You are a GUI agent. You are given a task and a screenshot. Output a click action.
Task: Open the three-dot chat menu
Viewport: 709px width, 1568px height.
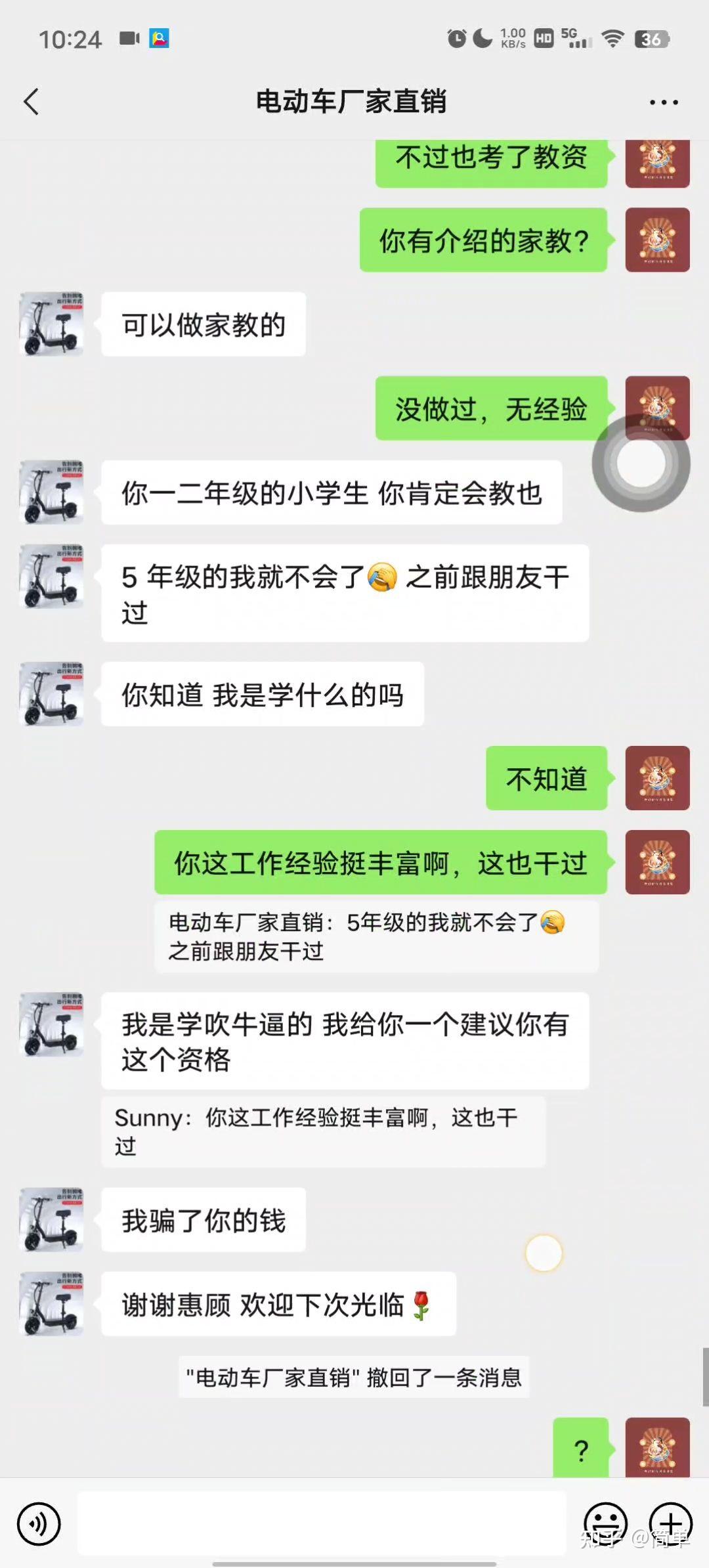(664, 102)
